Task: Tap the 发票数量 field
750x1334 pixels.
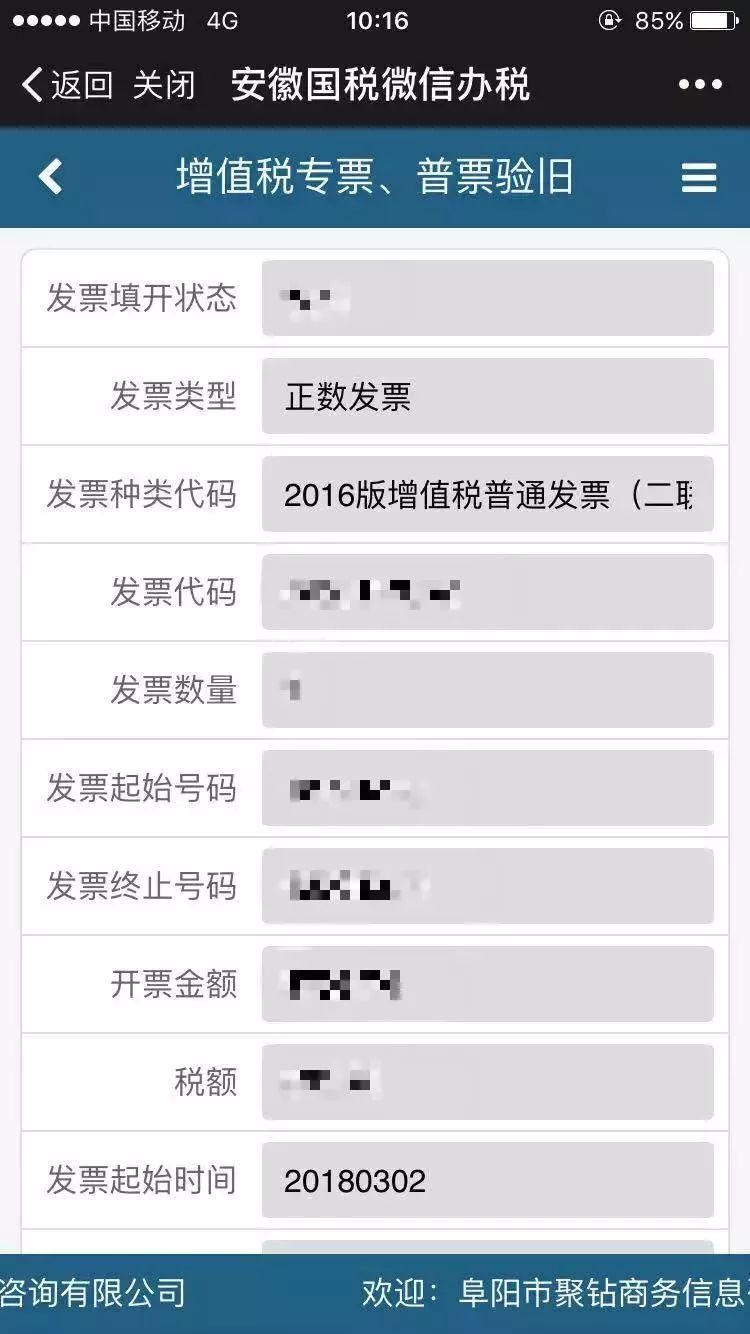Action: click(x=487, y=690)
